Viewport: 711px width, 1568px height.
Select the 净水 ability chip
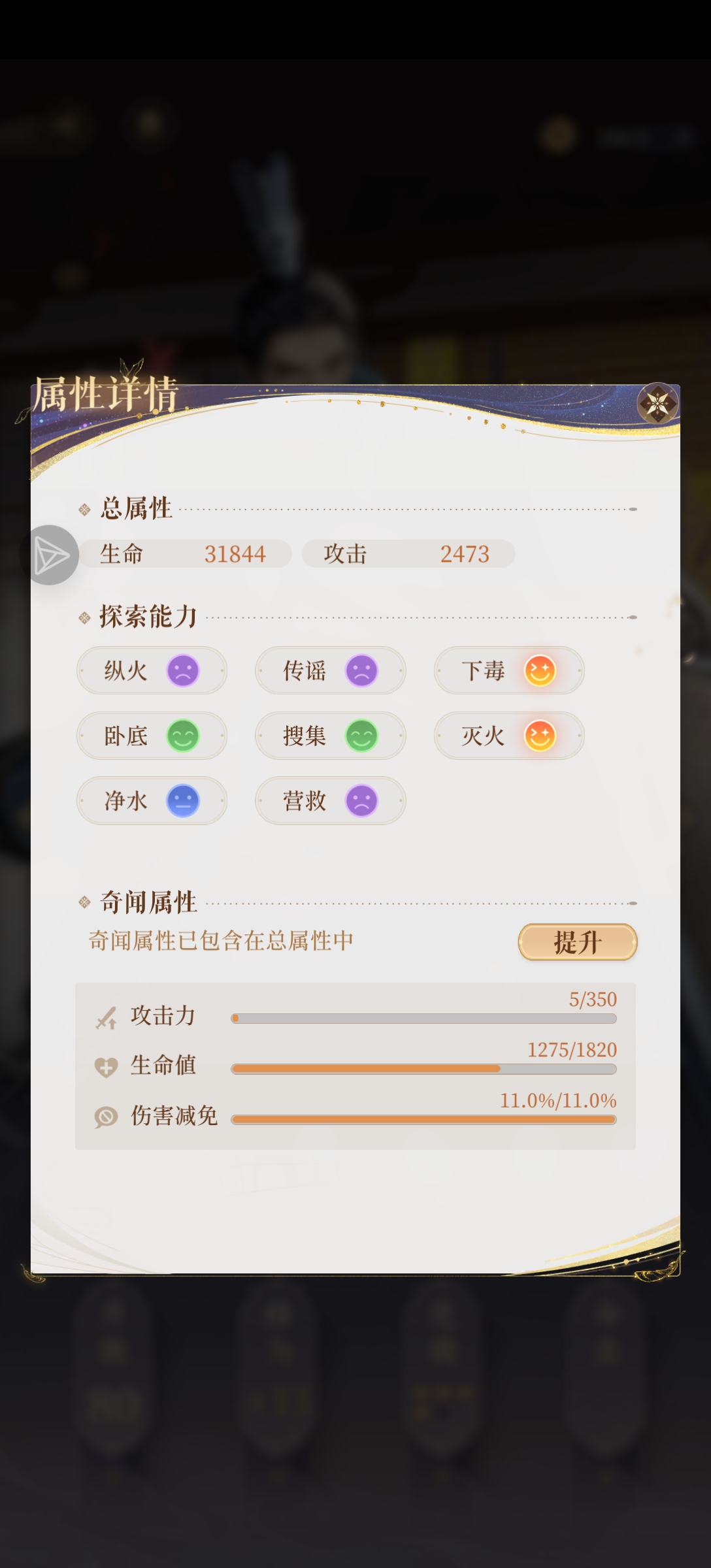pos(152,800)
